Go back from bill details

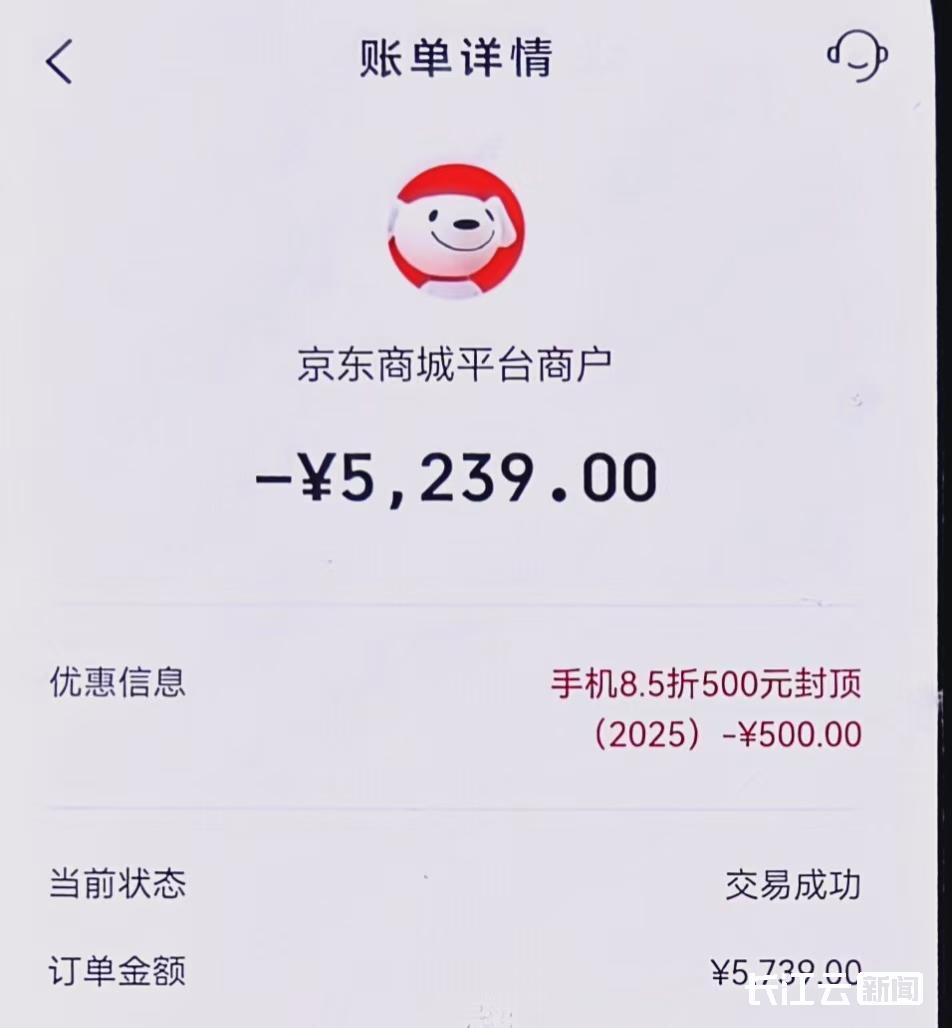tap(59, 61)
